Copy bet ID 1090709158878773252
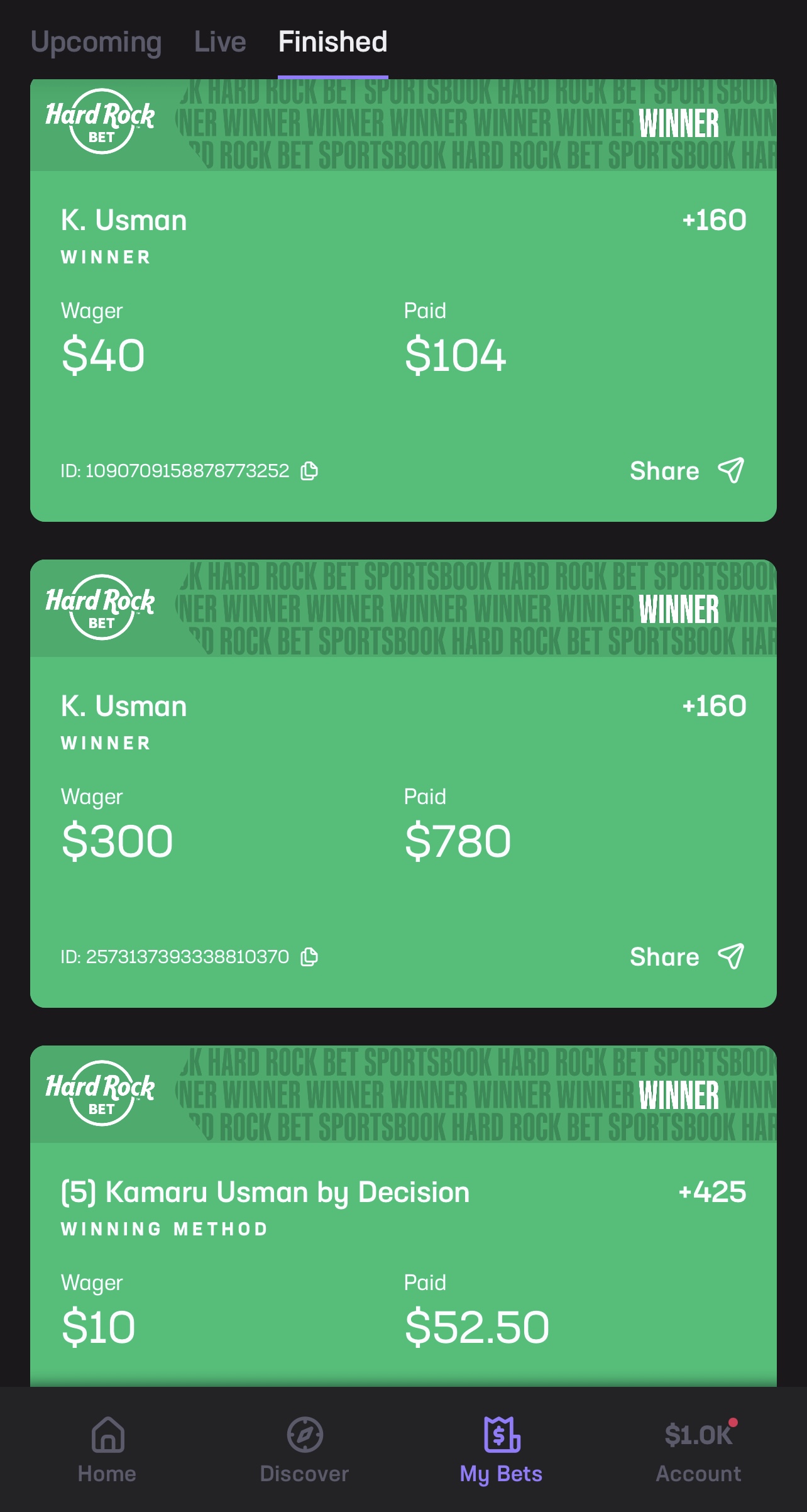807x1512 pixels. point(309,471)
